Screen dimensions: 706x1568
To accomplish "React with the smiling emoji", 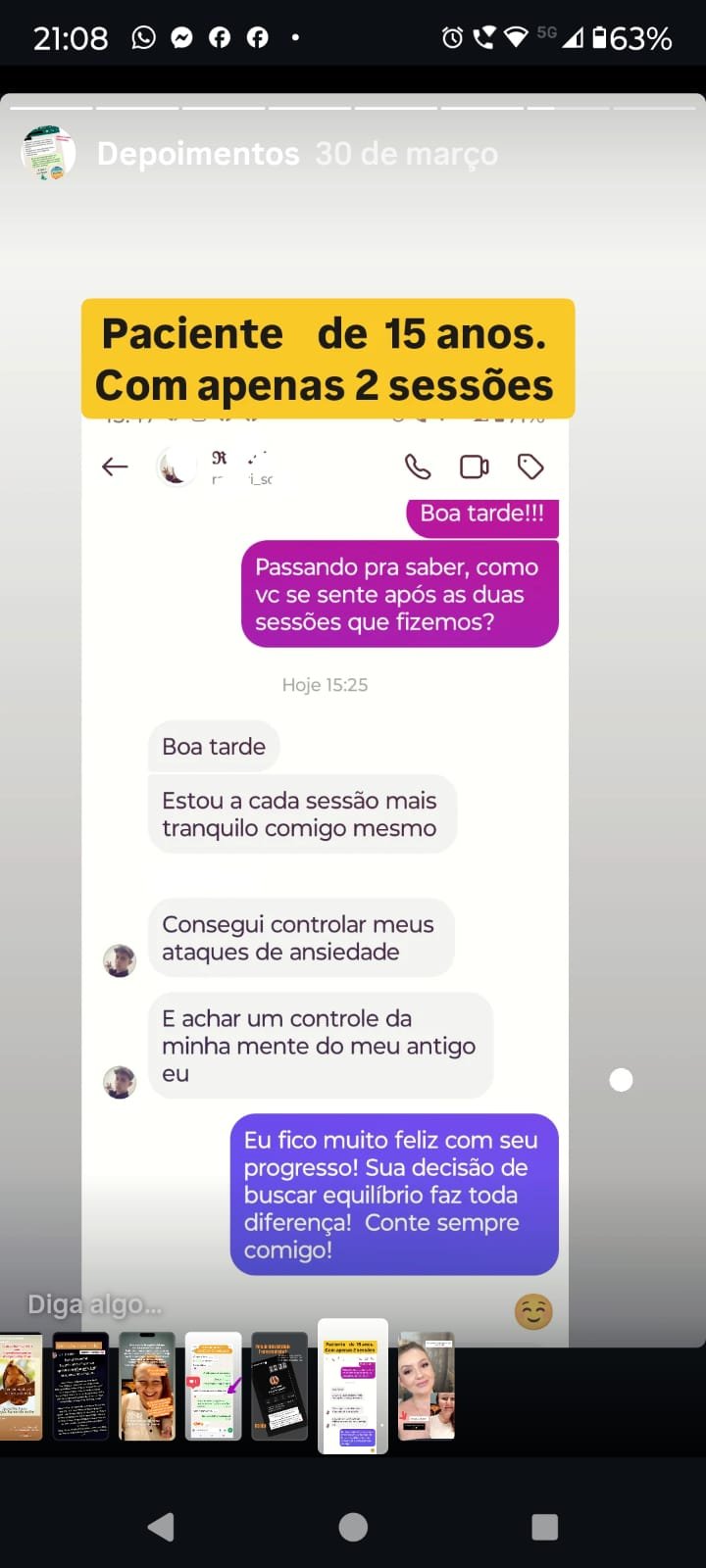I will (533, 1311).
